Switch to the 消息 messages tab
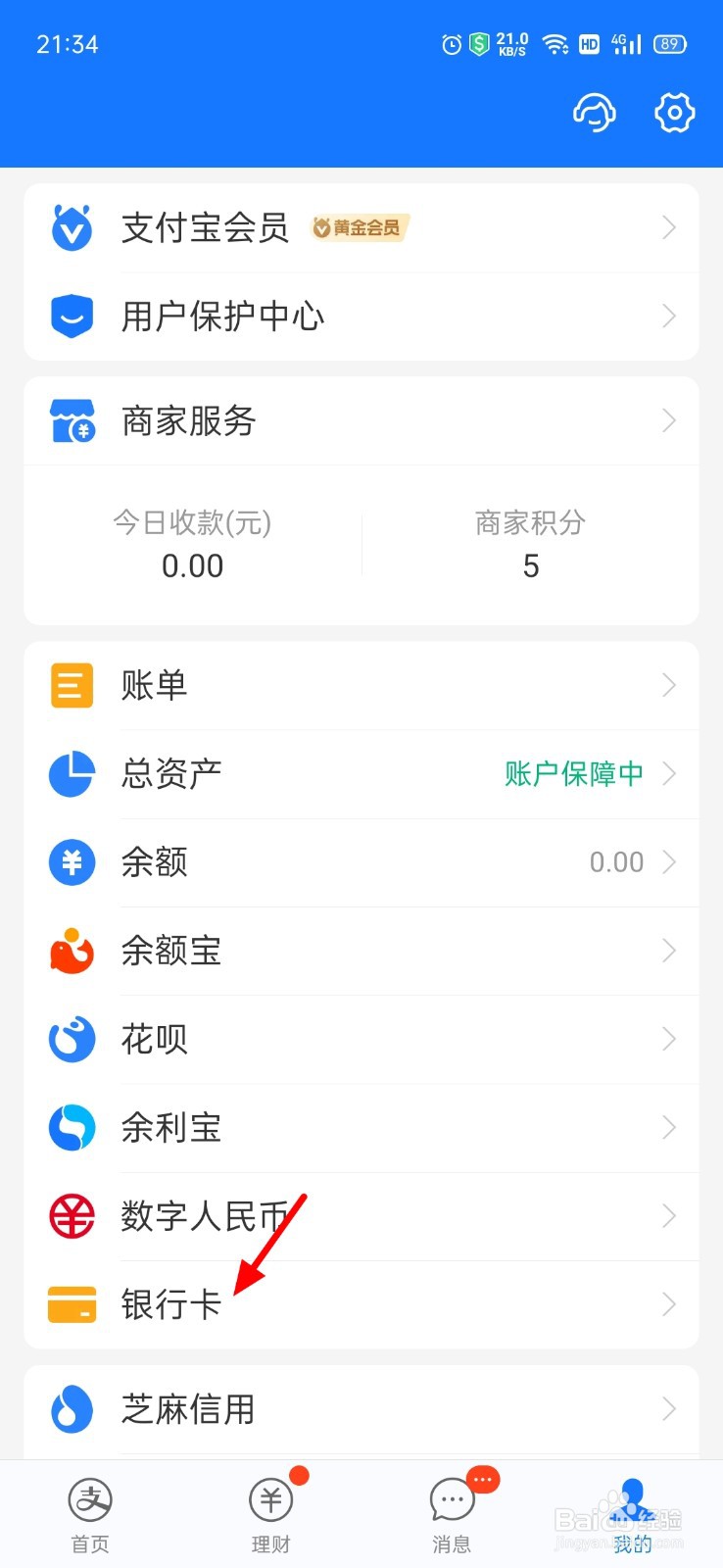The image size is (723, 1568). click(x=452, y=1515)
